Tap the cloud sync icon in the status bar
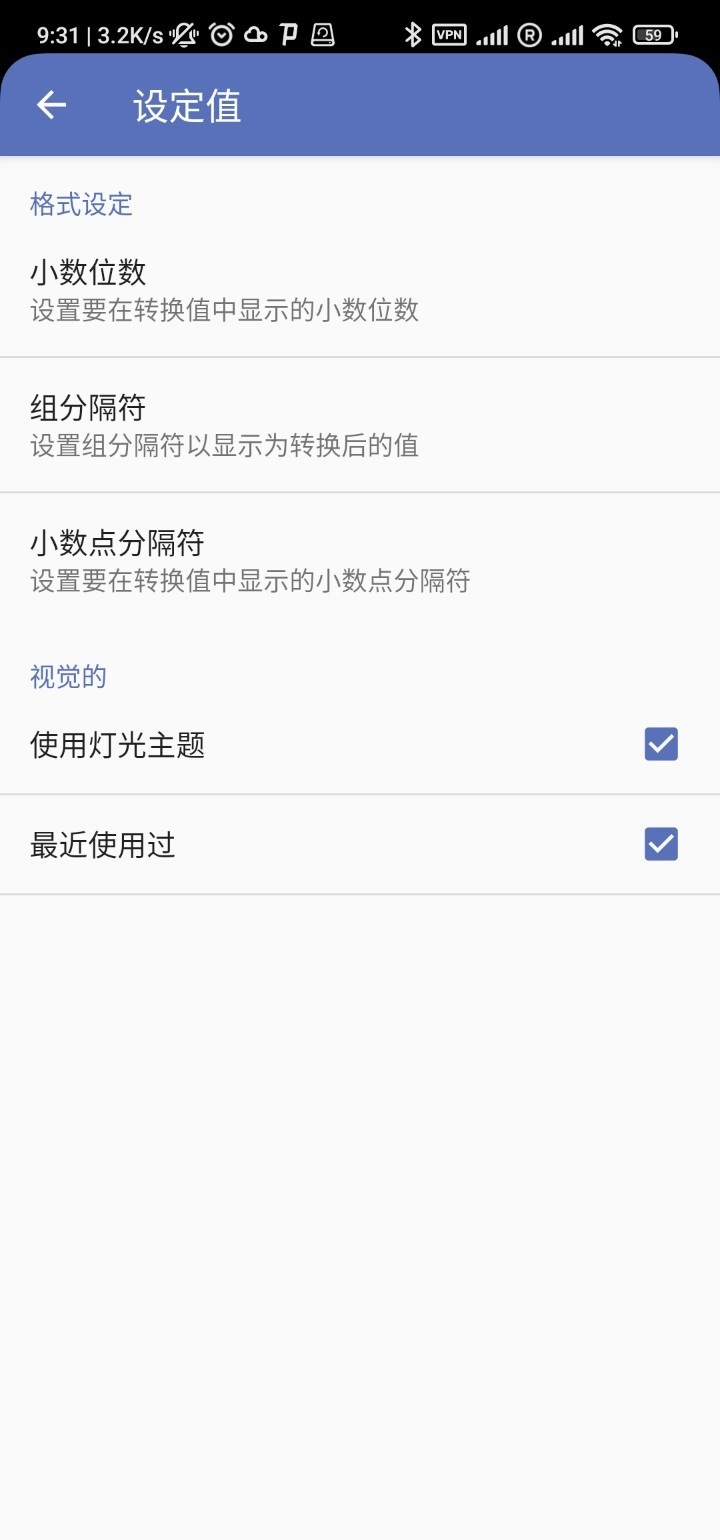The width and height of the screenshot is (720, 1540). pos(255,33)
